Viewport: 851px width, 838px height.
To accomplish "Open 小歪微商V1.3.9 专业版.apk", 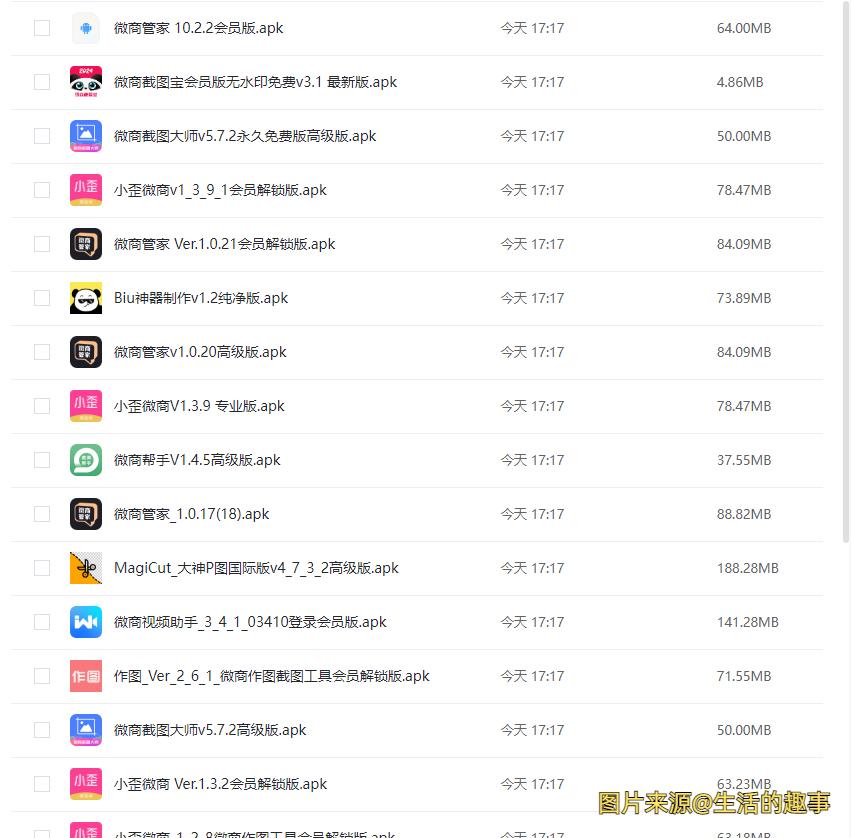I will coord(199,406).
